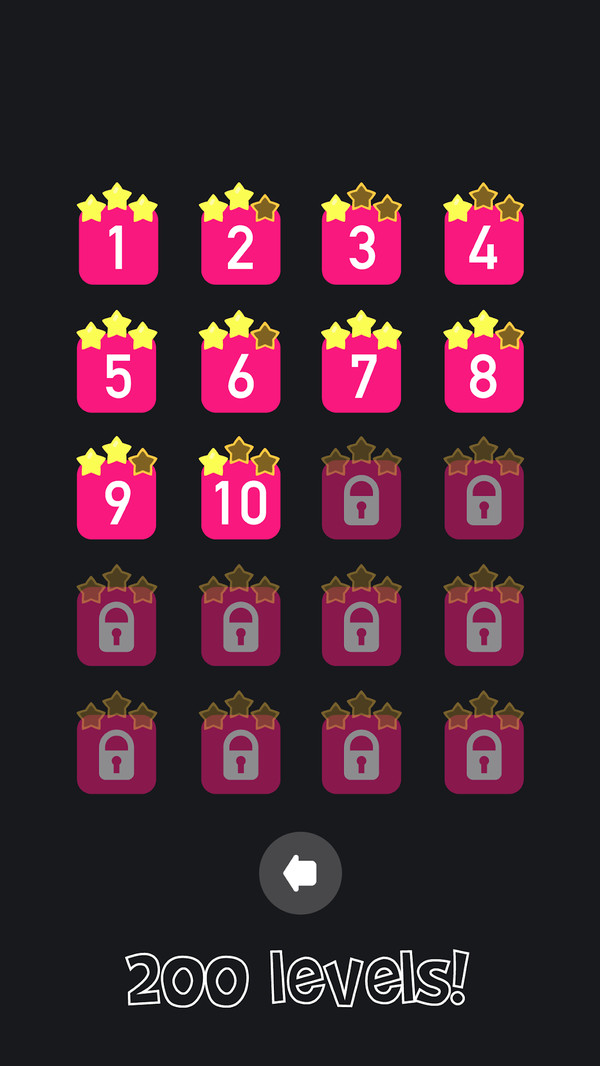The width and height of the screenshot is (600, 1066).
Task: Replay level 7
Action: pos(361,375)
